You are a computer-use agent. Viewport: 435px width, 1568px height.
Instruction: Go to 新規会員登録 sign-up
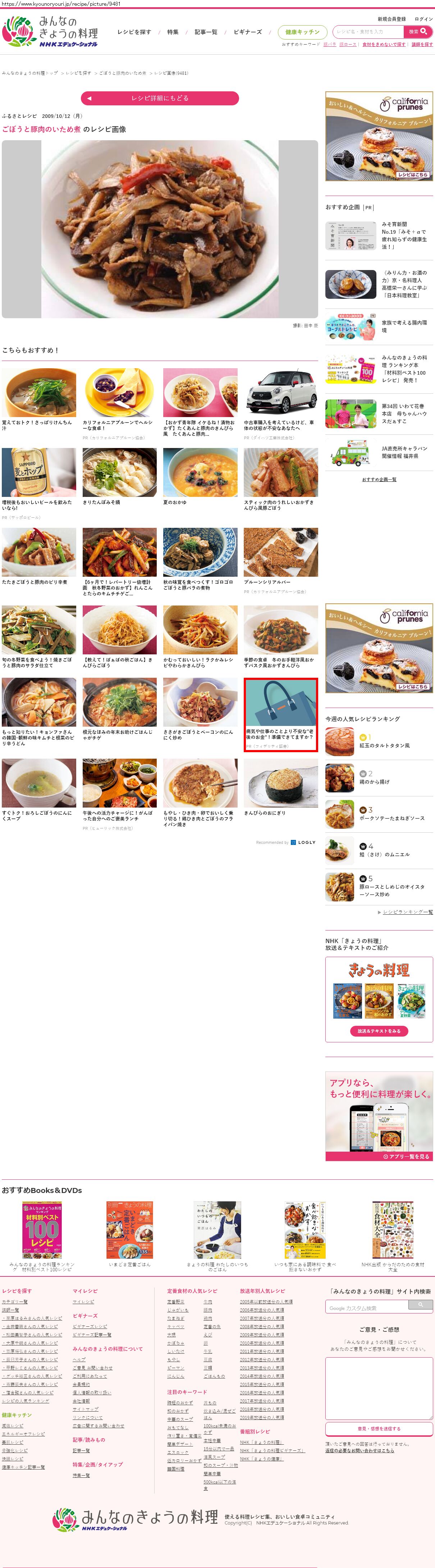[x=391, y=19]
